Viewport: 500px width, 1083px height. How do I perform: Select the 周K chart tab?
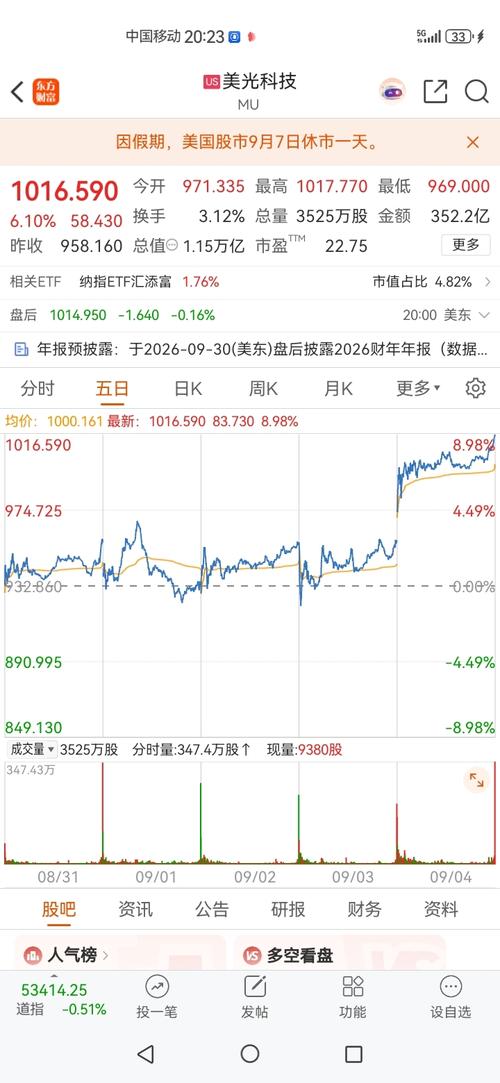pos(263,389)
